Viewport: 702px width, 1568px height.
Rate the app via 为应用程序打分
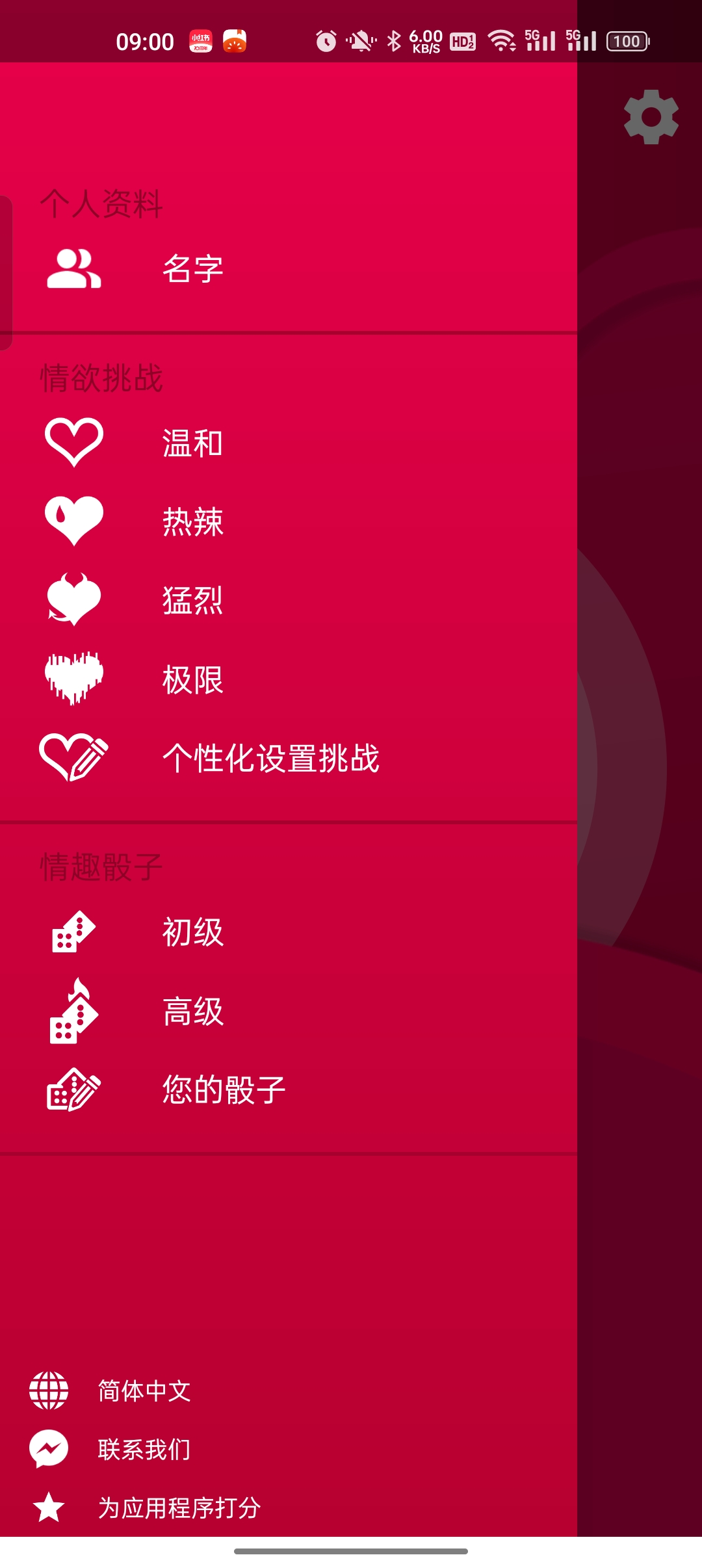179,1508
